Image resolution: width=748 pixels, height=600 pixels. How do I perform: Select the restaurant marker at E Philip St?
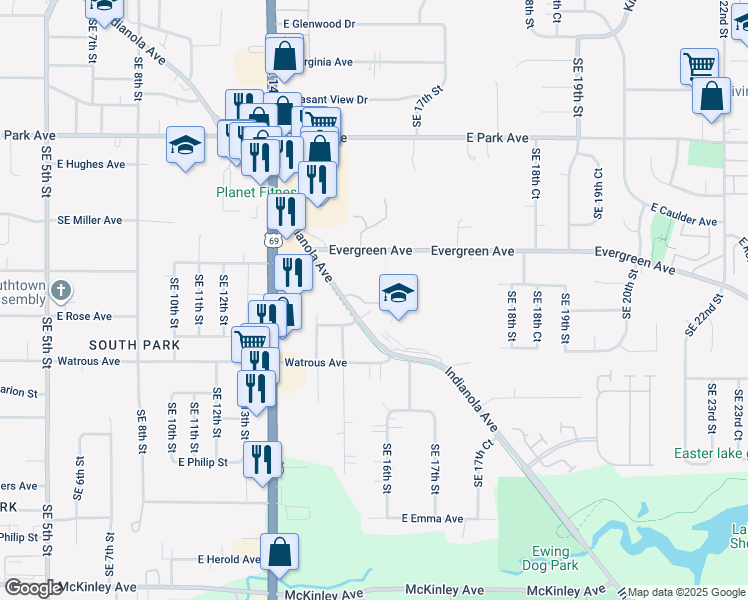coord(263,460)
